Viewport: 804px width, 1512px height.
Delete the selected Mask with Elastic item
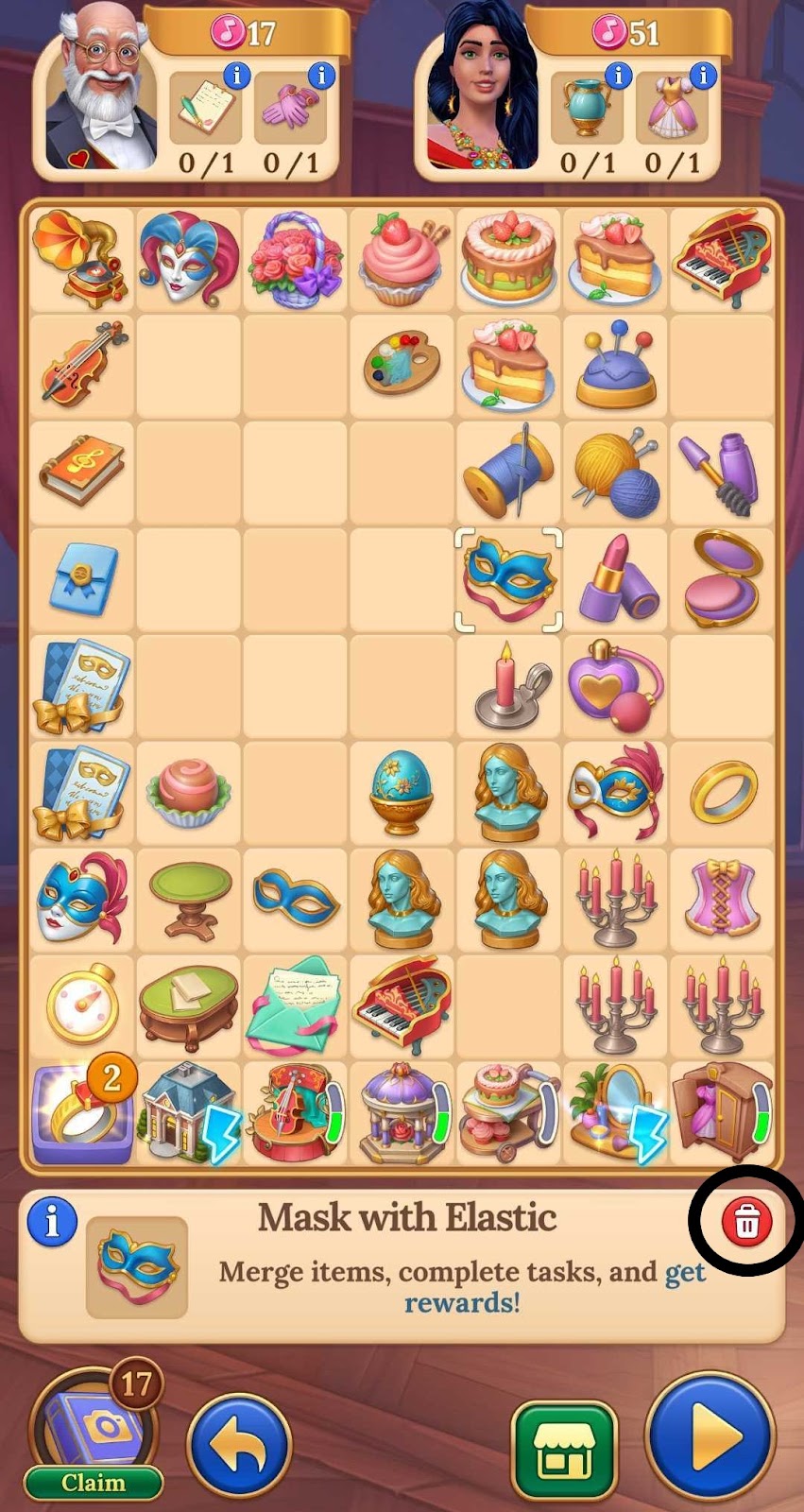pos(746,1221)
